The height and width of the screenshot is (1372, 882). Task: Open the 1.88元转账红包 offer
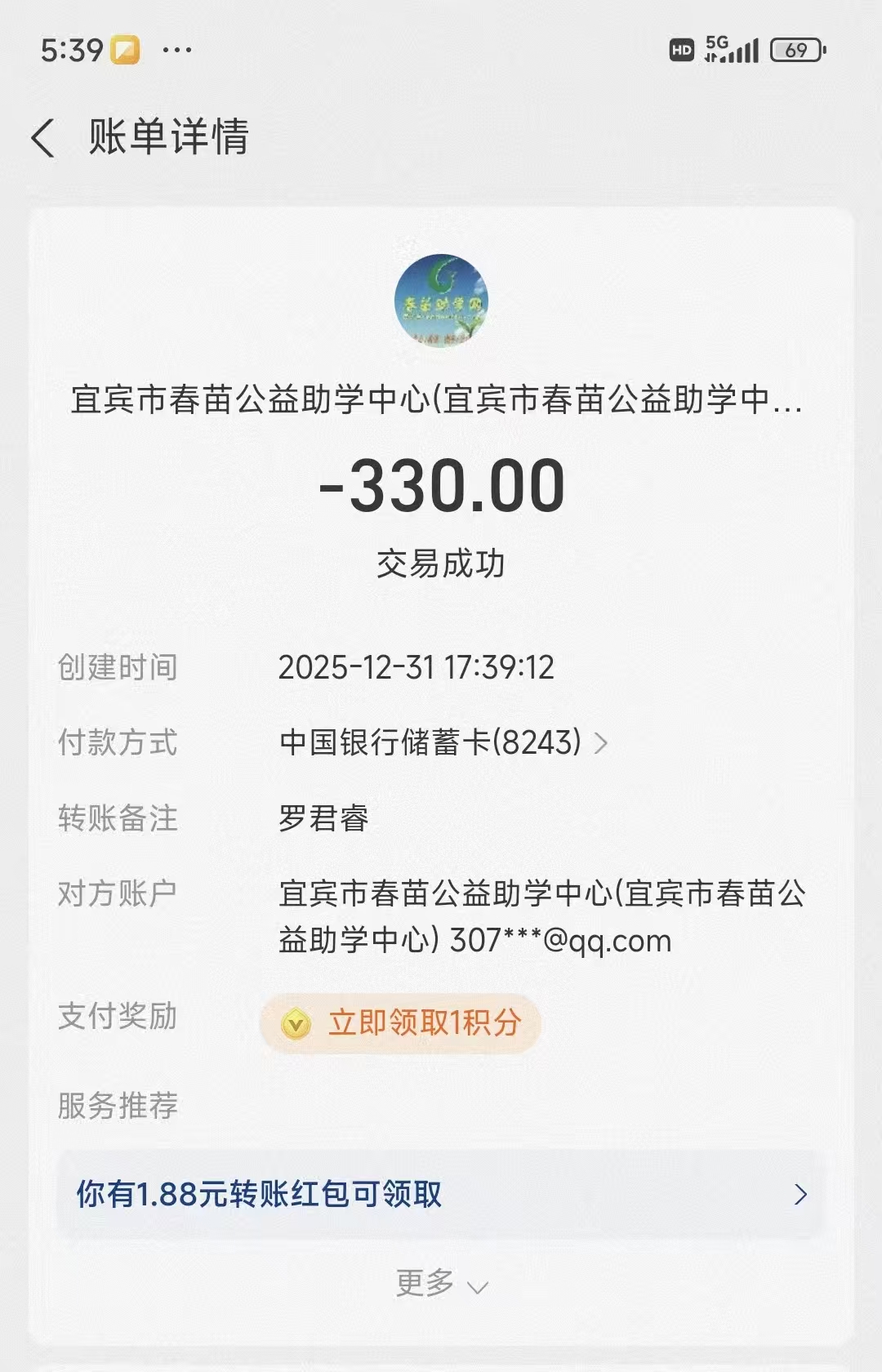pyautogui.click(x=441, y=1194)
